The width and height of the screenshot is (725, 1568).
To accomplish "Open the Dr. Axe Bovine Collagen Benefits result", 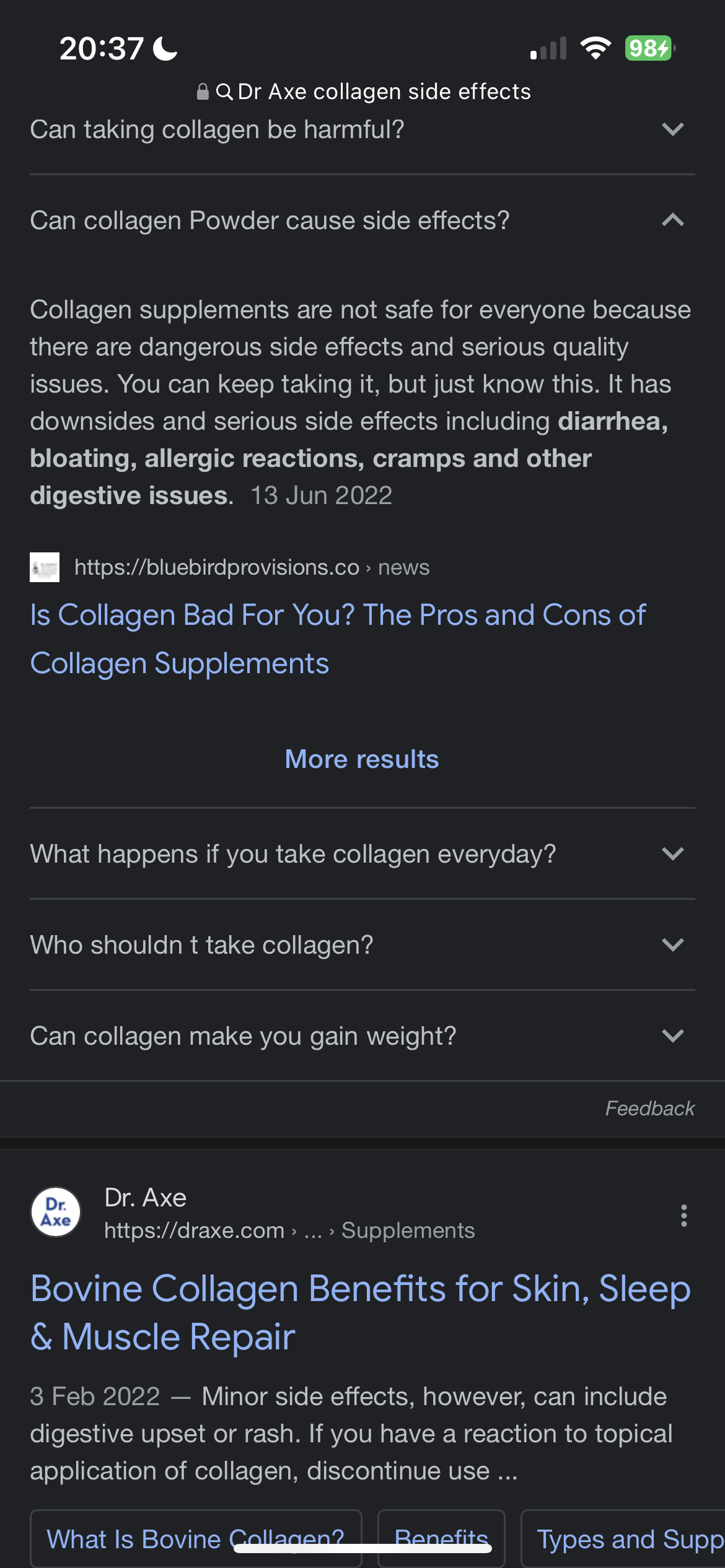I will pyautogui.click(x=360, y=1313).
